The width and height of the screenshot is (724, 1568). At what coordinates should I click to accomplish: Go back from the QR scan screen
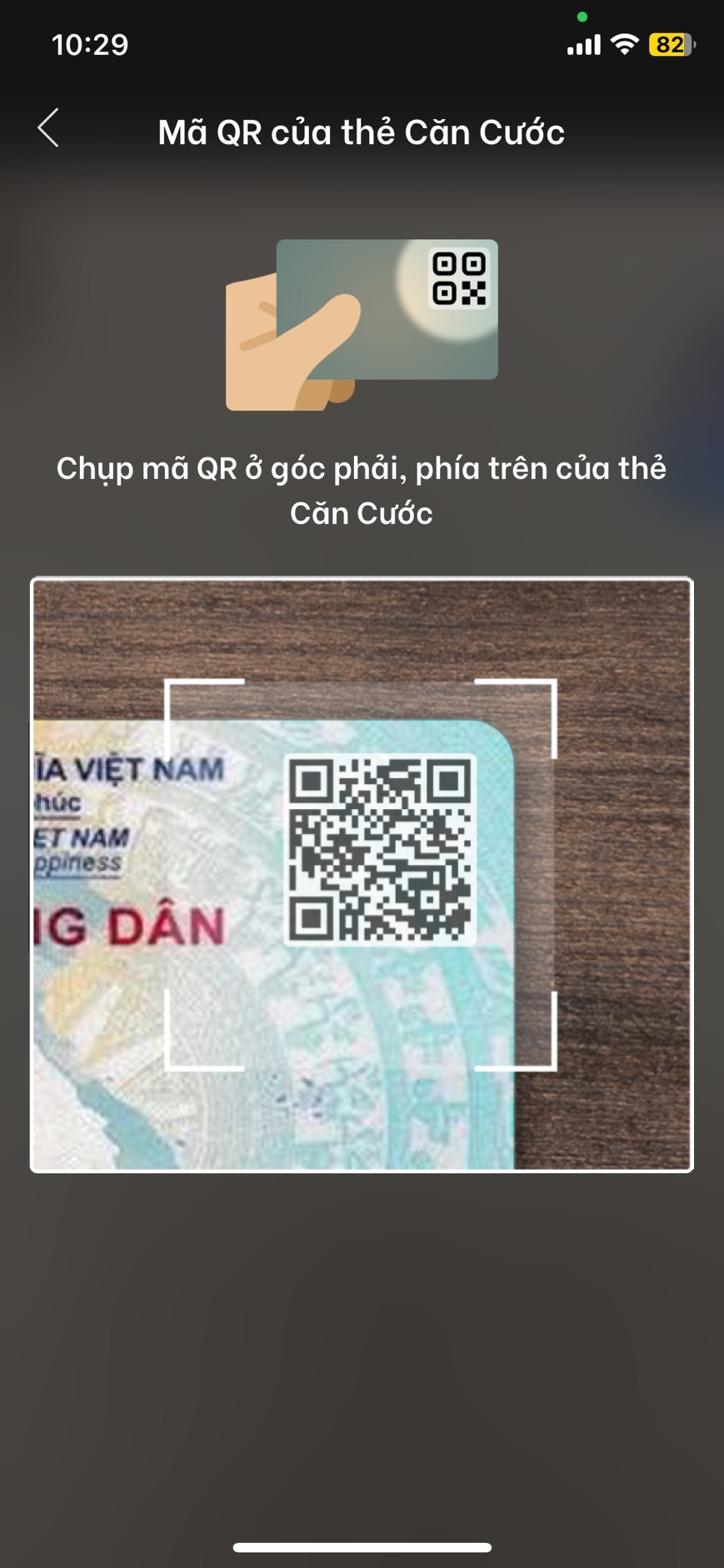[48, 128]
